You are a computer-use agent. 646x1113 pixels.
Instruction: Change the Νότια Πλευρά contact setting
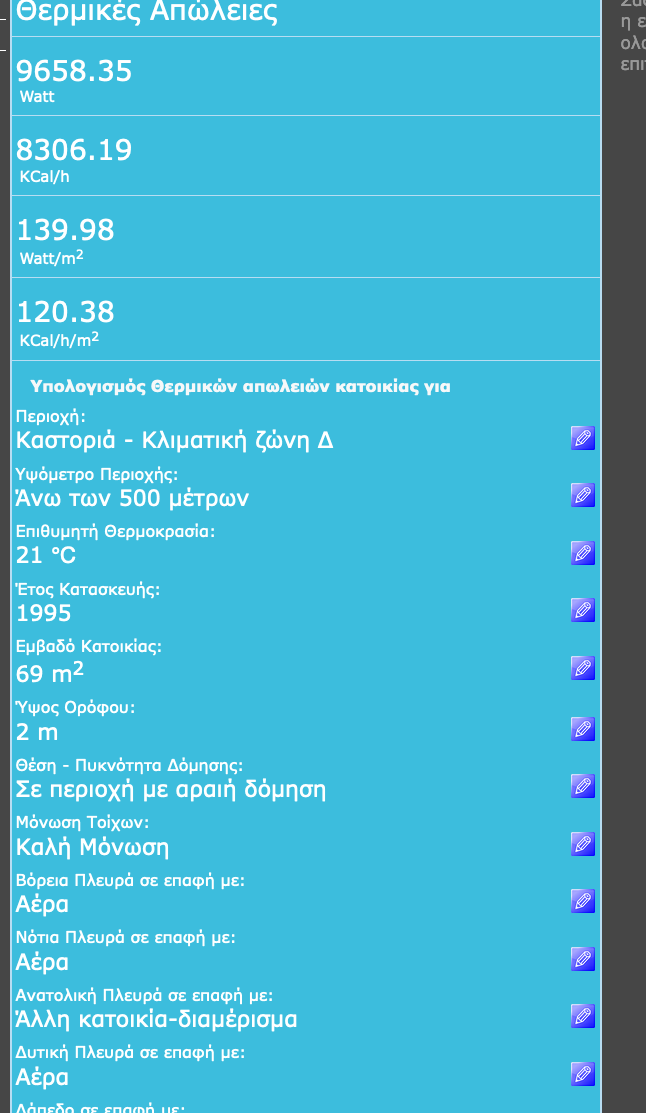583,959
